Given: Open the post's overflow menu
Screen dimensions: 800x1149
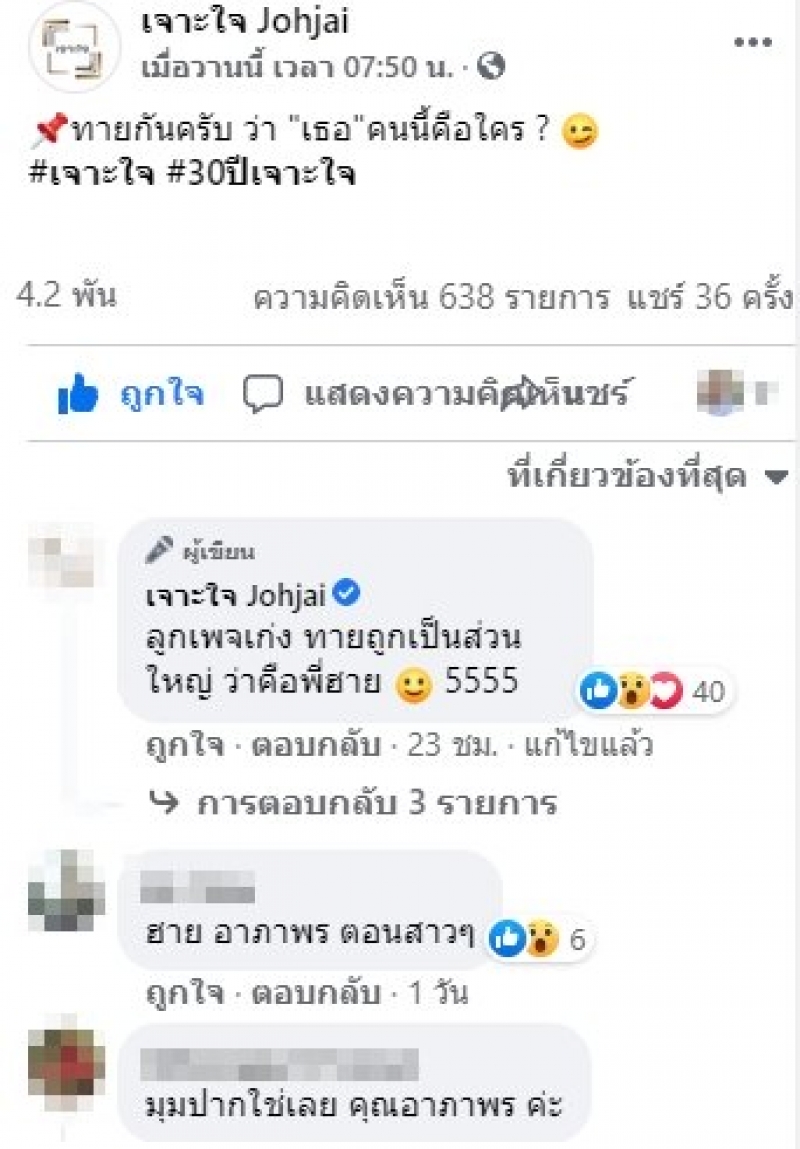Looking at the screenshot, I should tap(752, 43).
